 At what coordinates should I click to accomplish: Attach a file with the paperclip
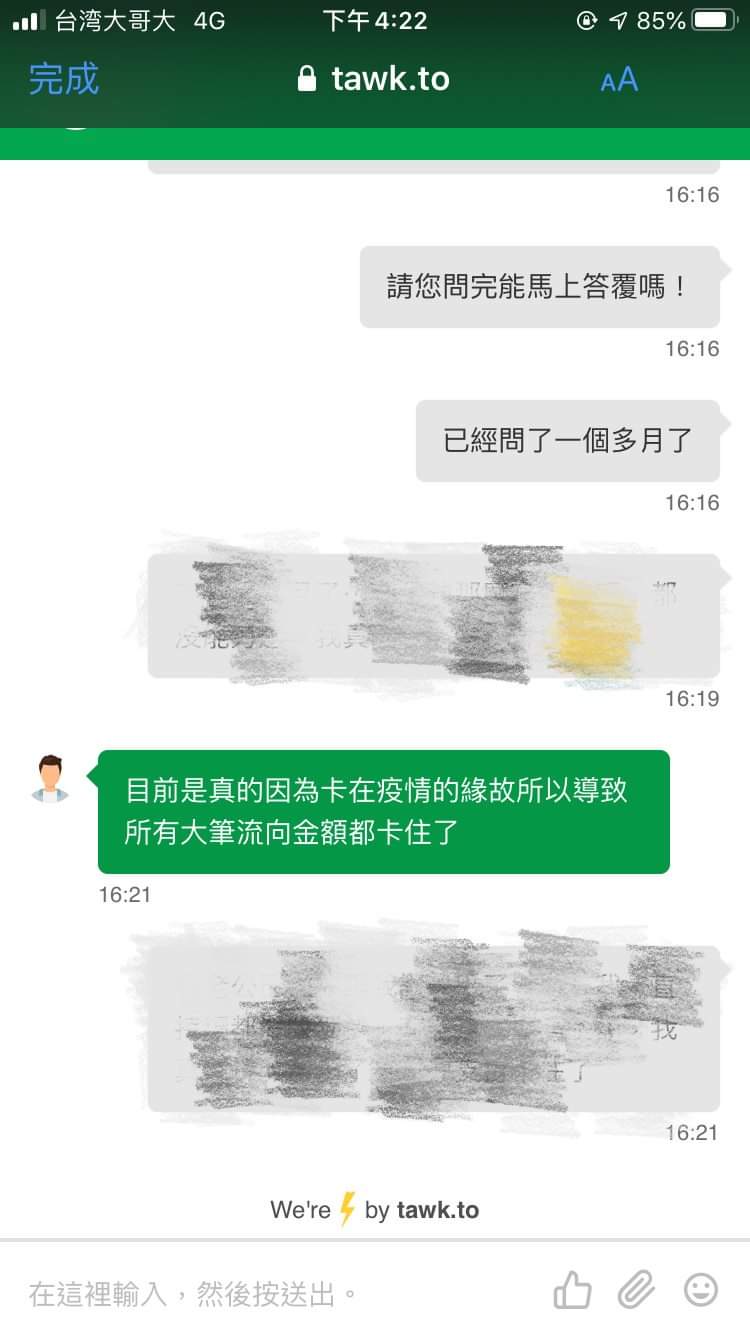coord(636,1291)
